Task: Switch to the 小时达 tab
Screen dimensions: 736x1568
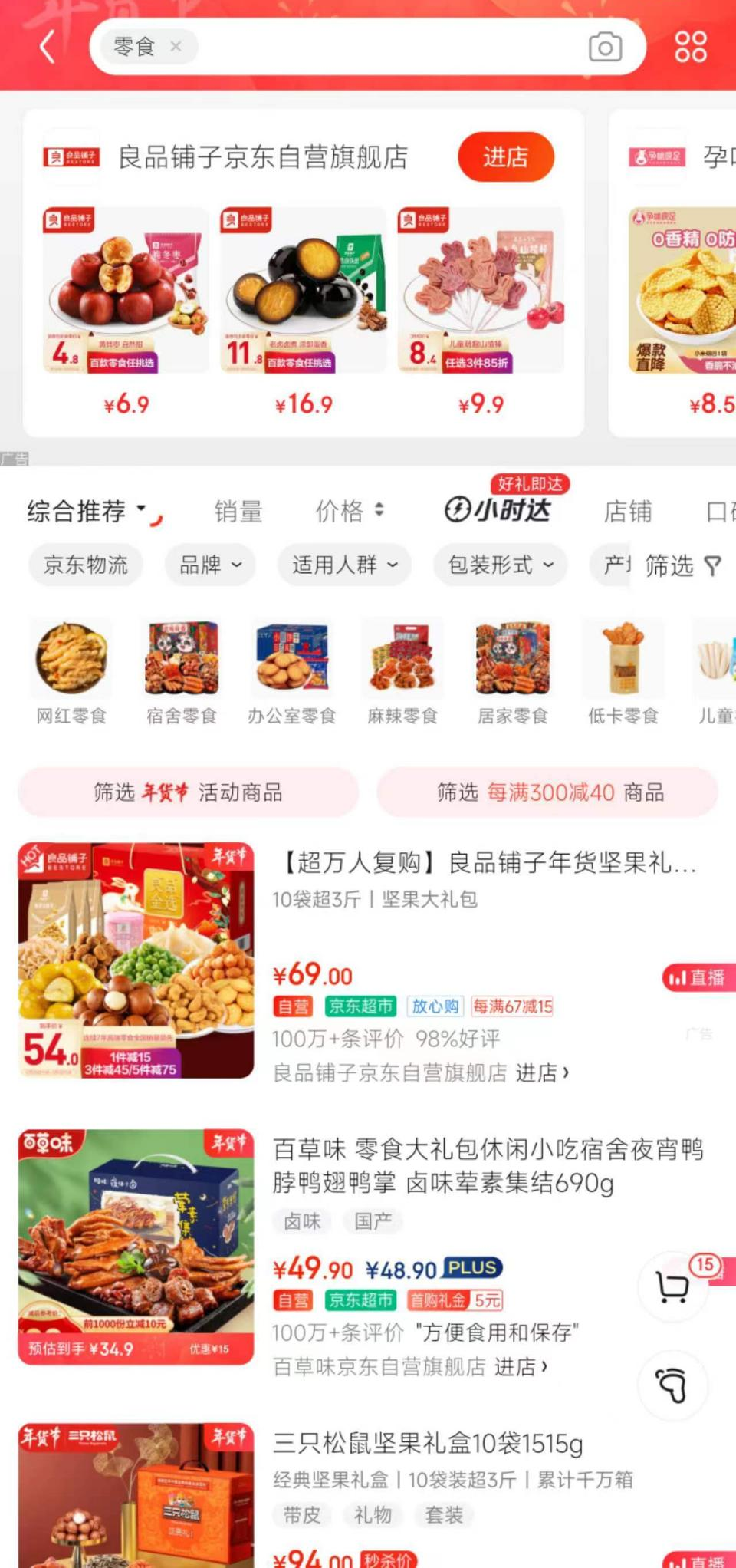Action: (x=498, y=509)
